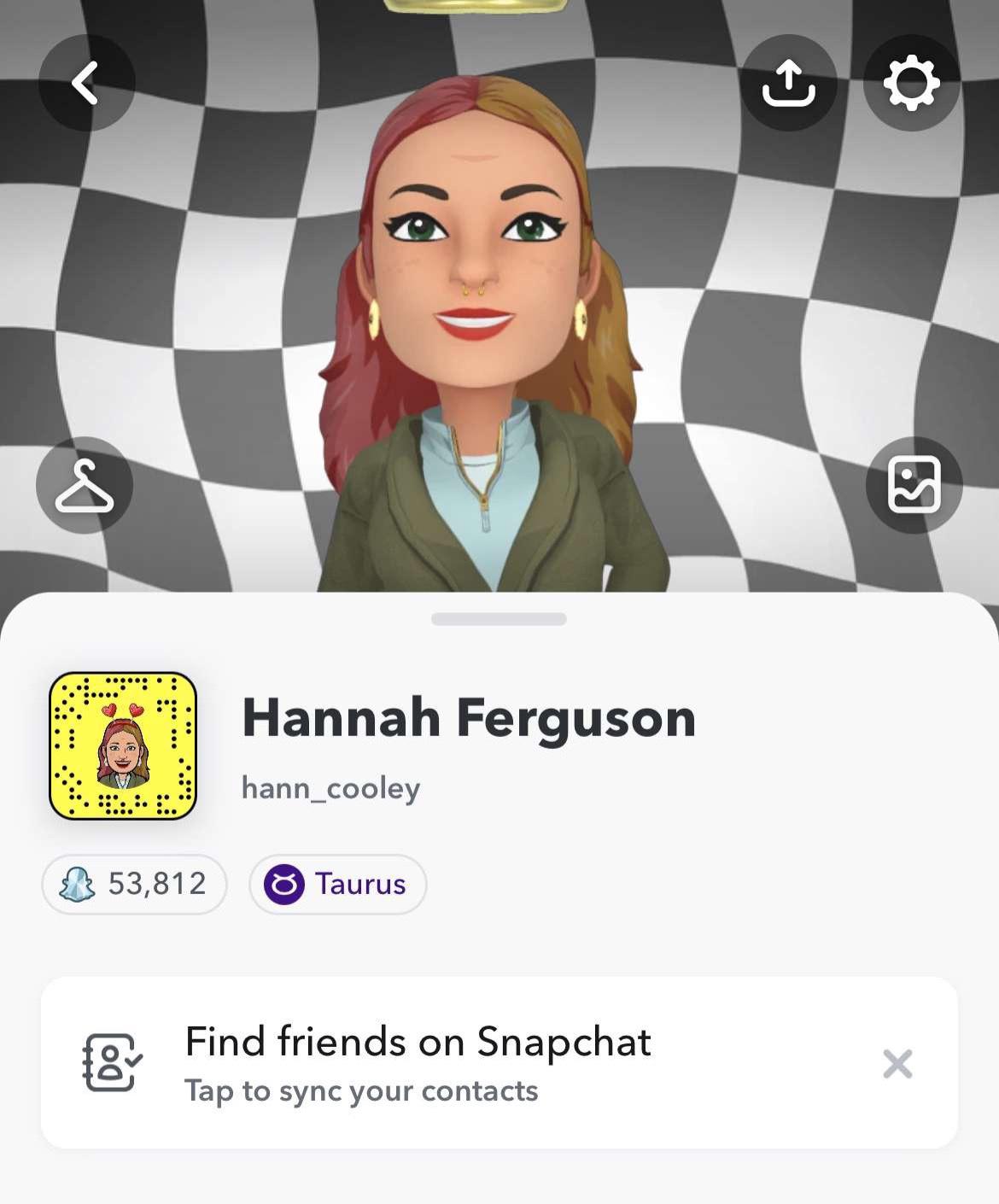Tap Find friends on Snapchat card

pyautogui.click(x=418, y=1062)
